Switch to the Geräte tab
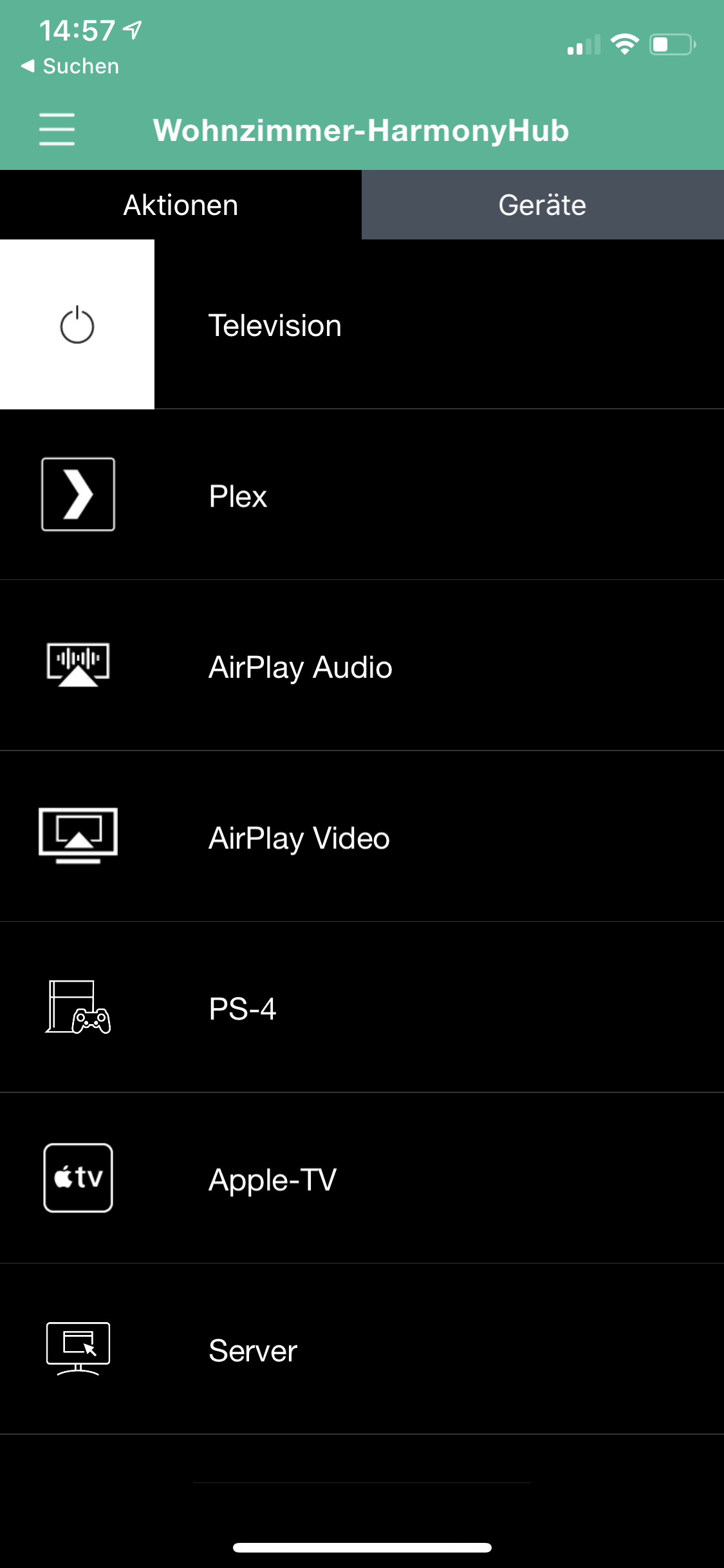 (x=542, y=205)
